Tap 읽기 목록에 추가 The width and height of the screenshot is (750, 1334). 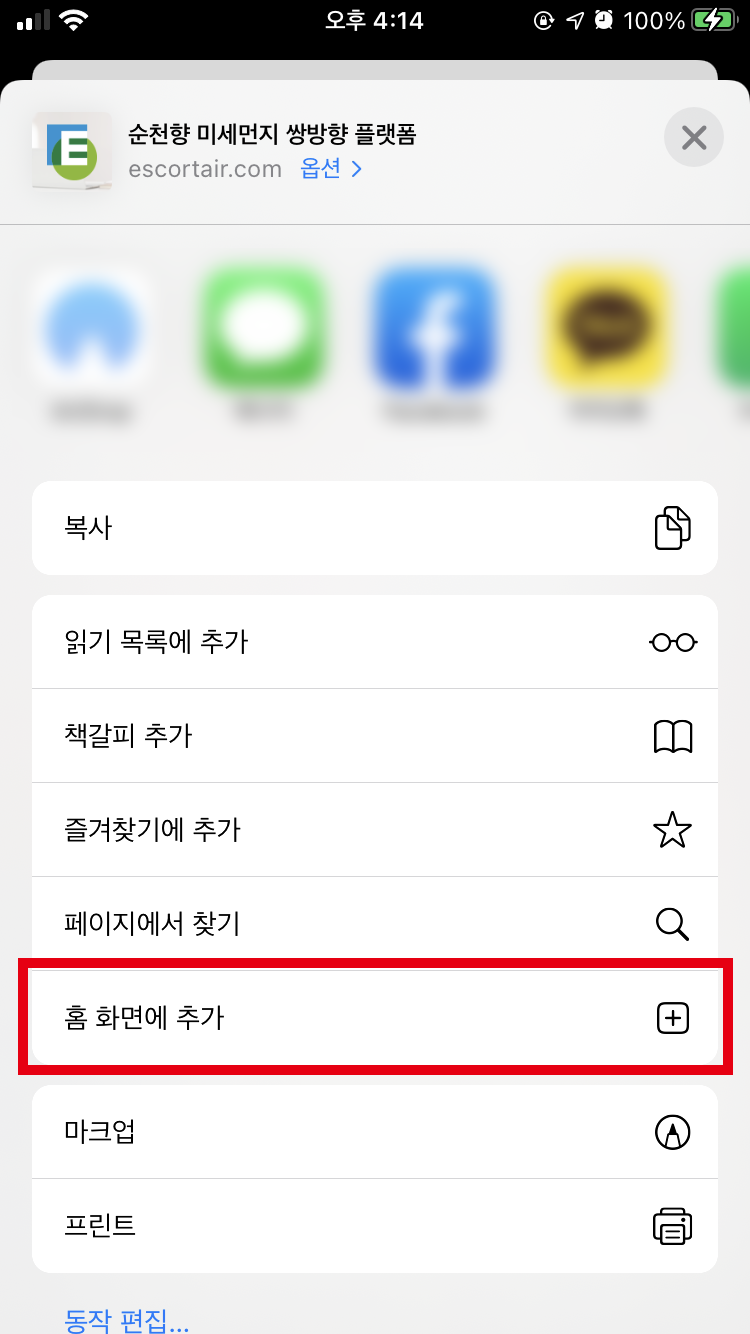point(375,642)
